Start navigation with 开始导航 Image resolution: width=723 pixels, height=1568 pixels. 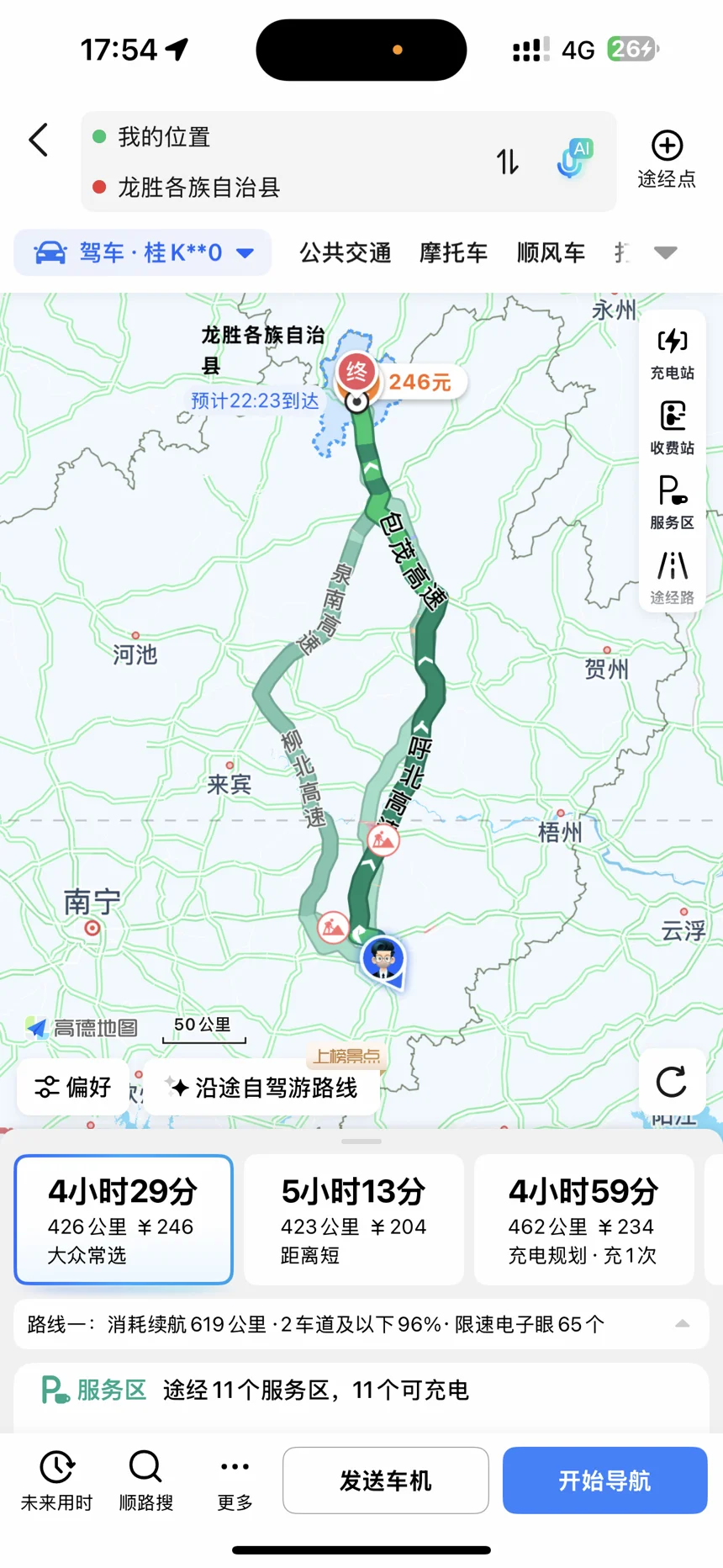click(x=604, y=1481)
